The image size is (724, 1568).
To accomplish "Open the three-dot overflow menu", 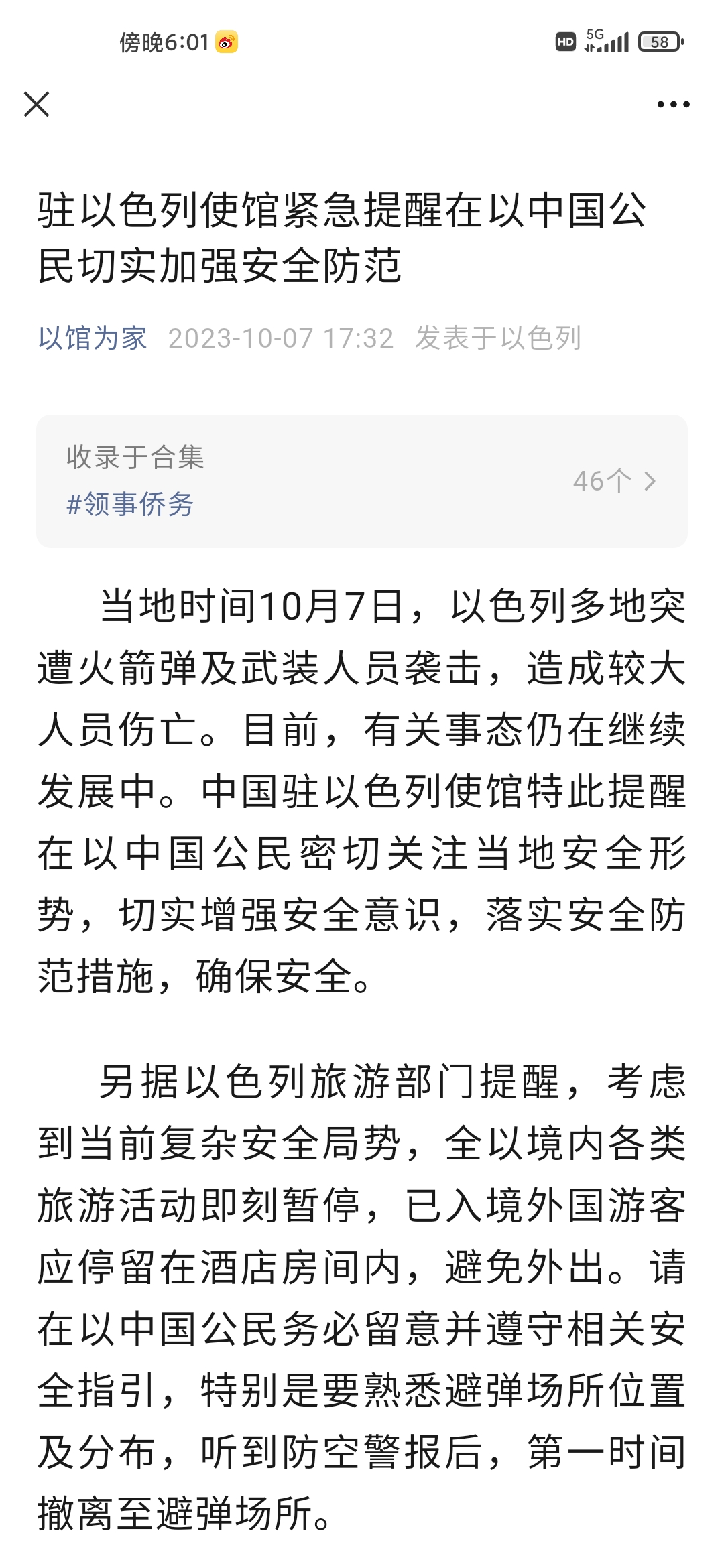I will click(673, 105).
